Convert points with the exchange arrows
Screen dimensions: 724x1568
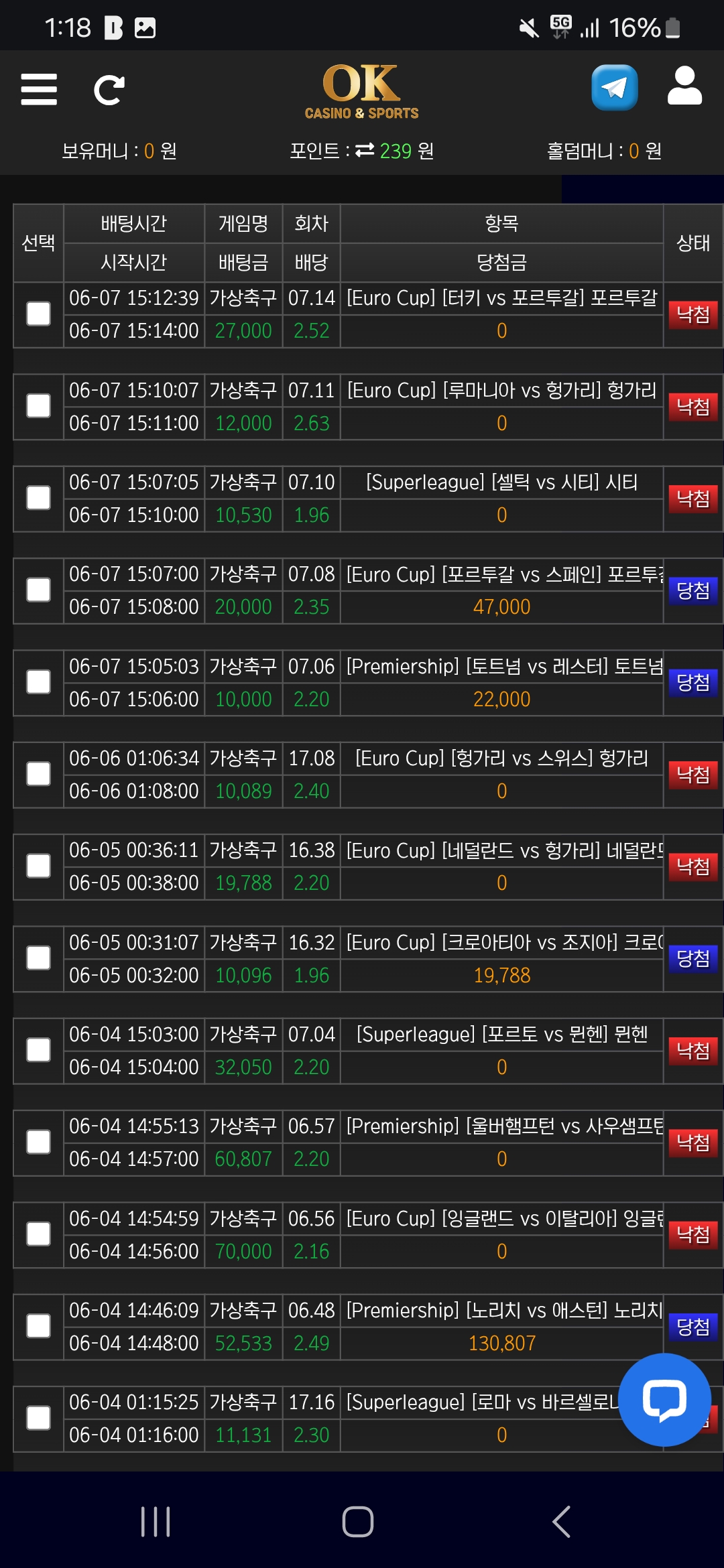365,150
